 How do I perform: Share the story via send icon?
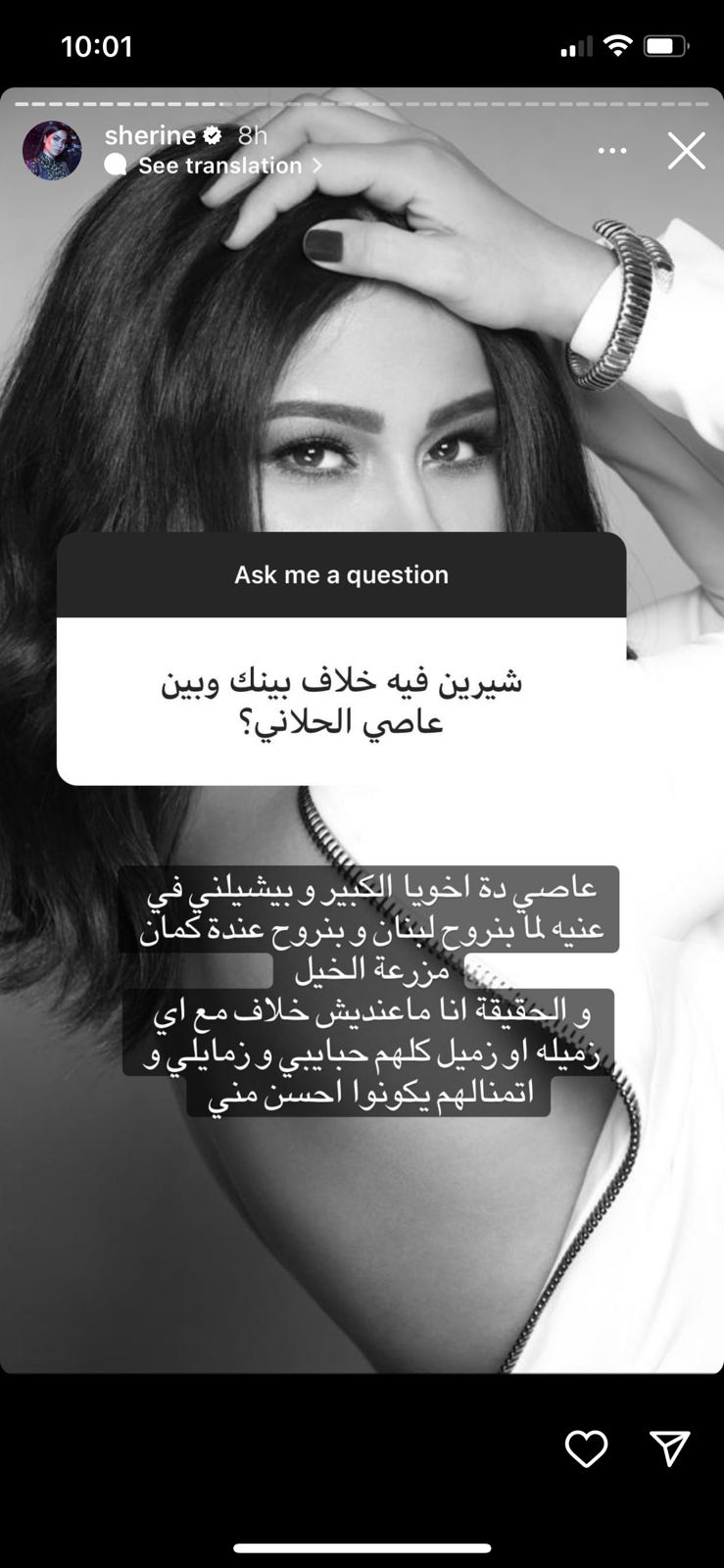pyautogui.click(x=670, y=1448)
